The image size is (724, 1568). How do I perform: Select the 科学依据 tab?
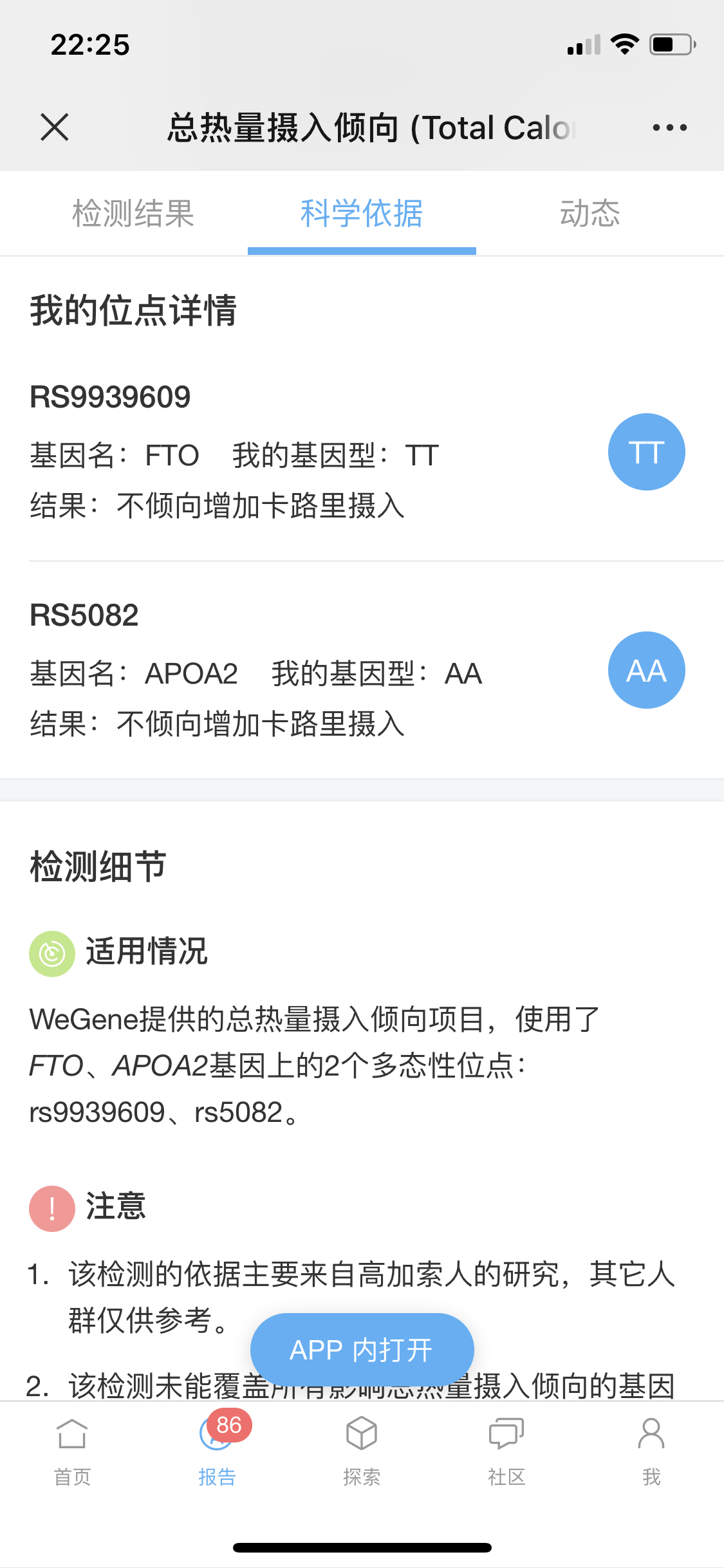[x=362, y=213]
